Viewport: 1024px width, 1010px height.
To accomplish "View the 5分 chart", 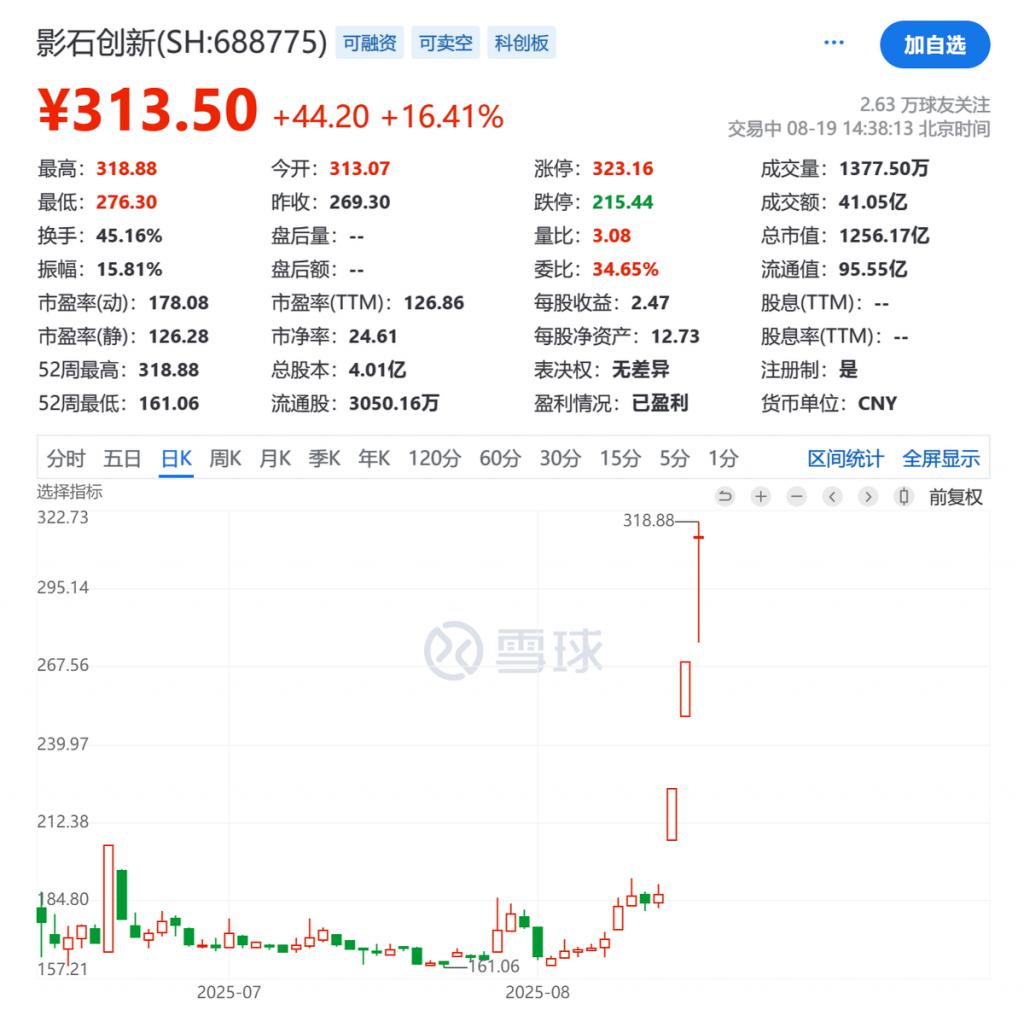I will pyautogui.click(x=674, y=459).
